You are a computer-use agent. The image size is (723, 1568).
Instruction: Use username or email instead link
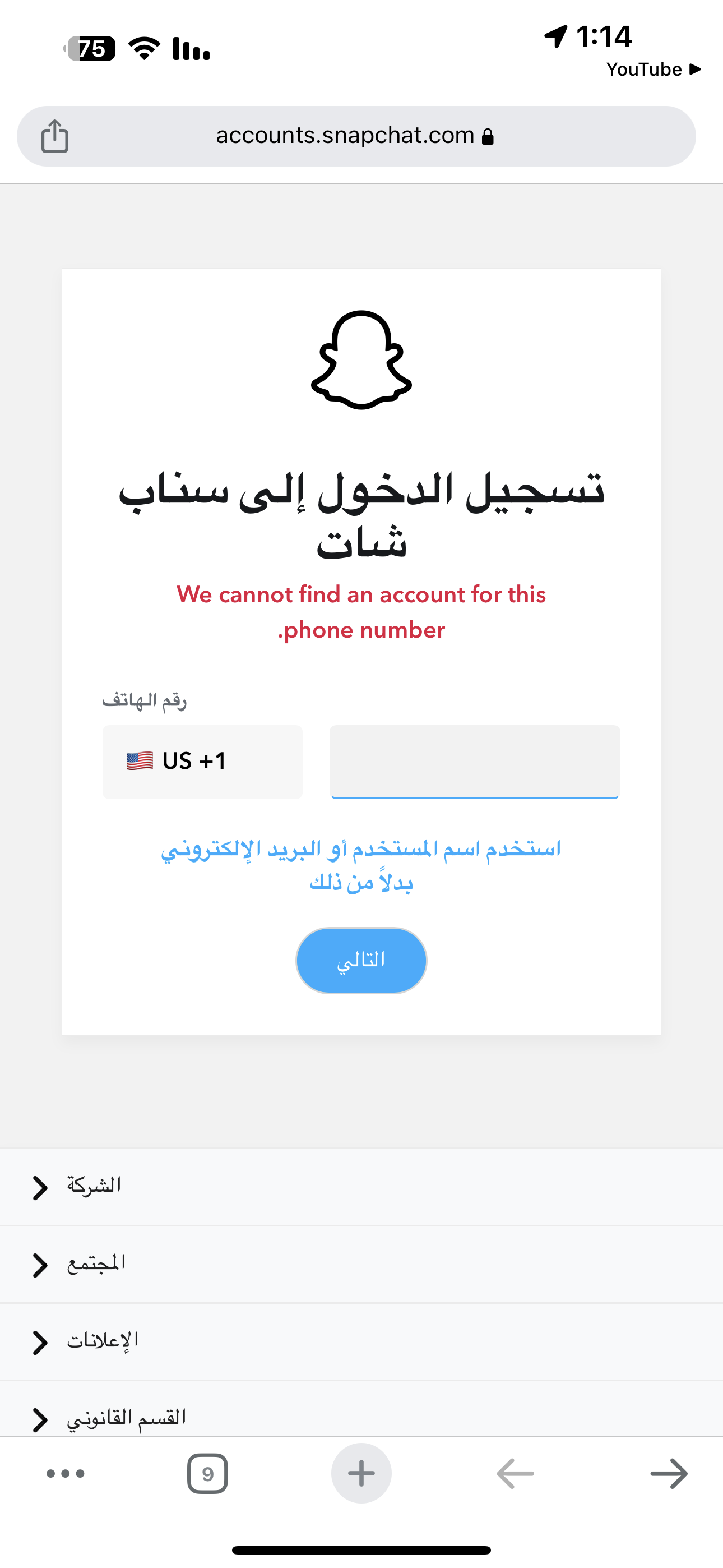point(361,864)
